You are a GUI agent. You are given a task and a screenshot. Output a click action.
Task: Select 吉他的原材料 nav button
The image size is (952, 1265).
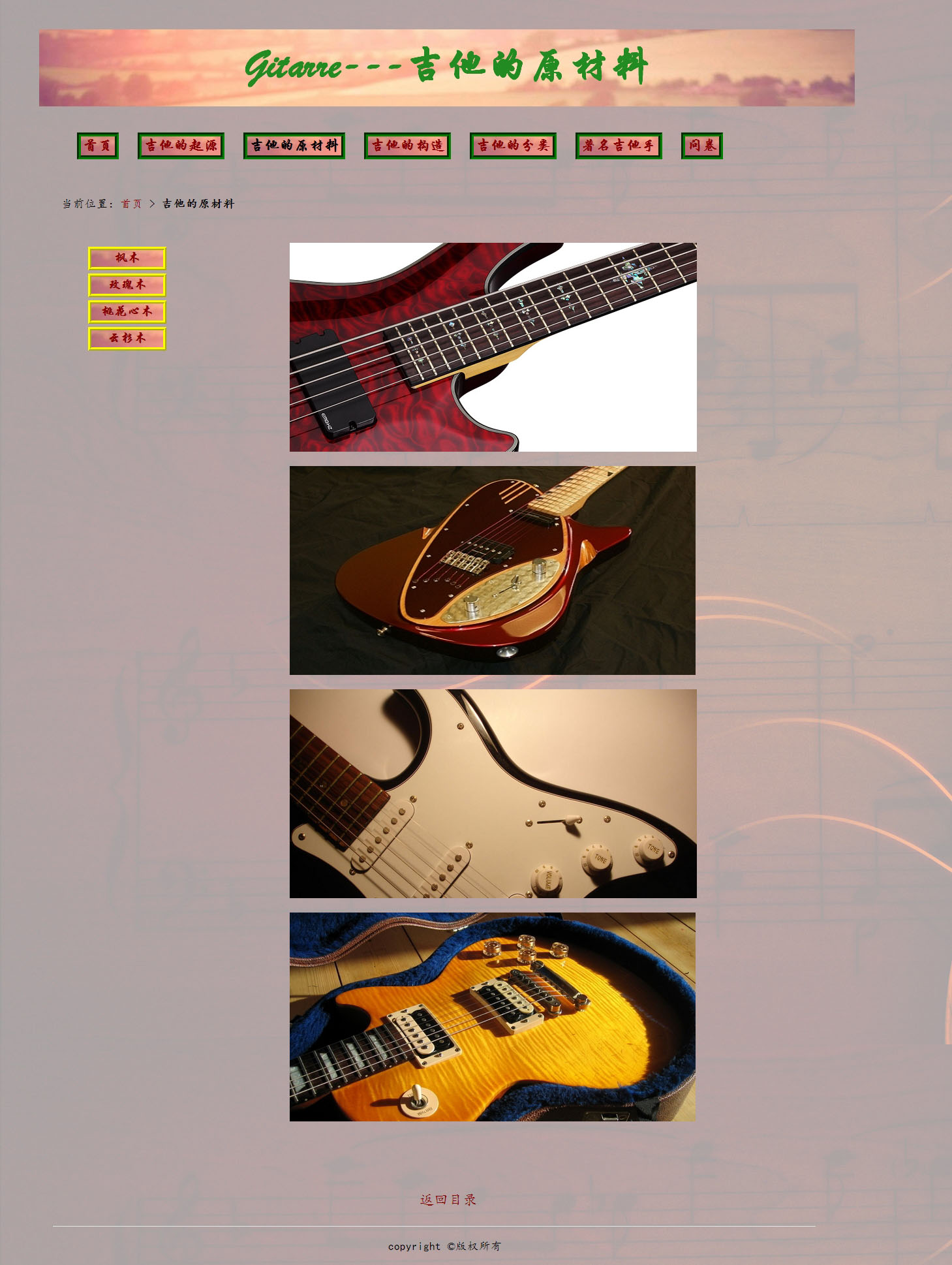tap(294, 146)
